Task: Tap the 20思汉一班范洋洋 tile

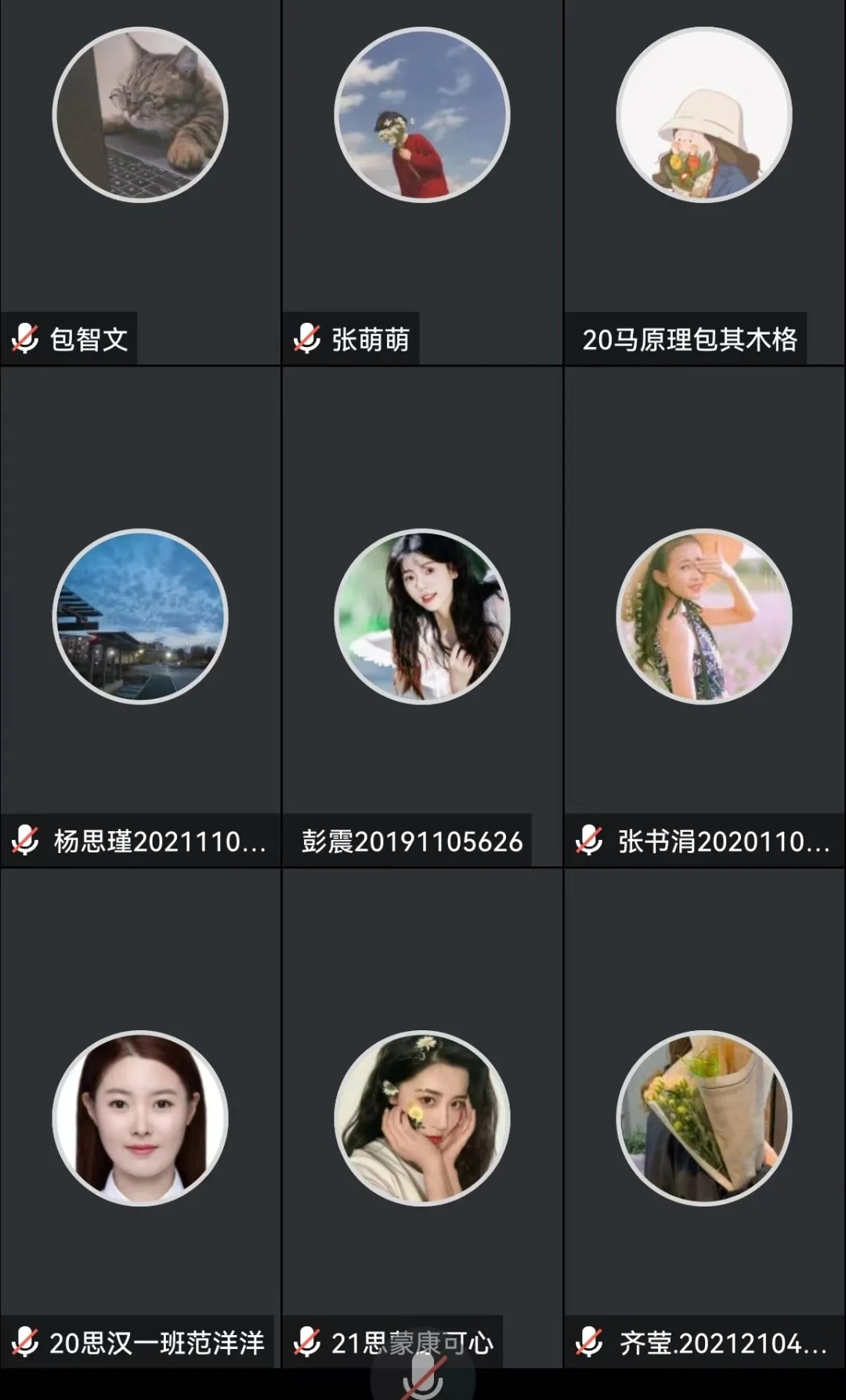Action: click(140, 1118)
